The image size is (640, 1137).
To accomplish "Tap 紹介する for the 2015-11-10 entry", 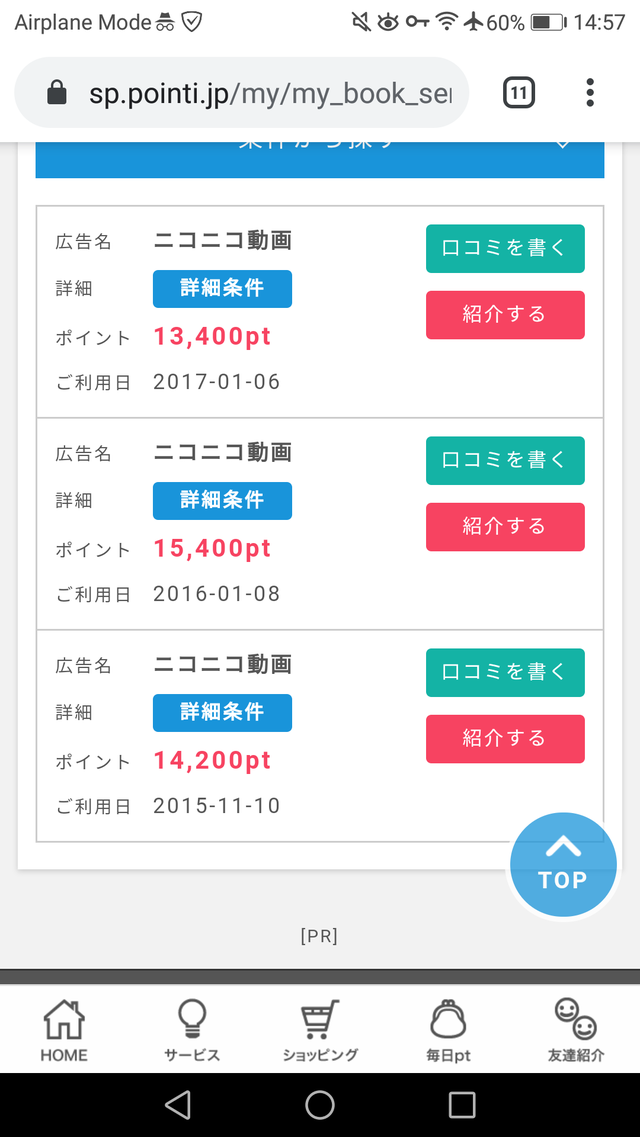I will point(505,738).
